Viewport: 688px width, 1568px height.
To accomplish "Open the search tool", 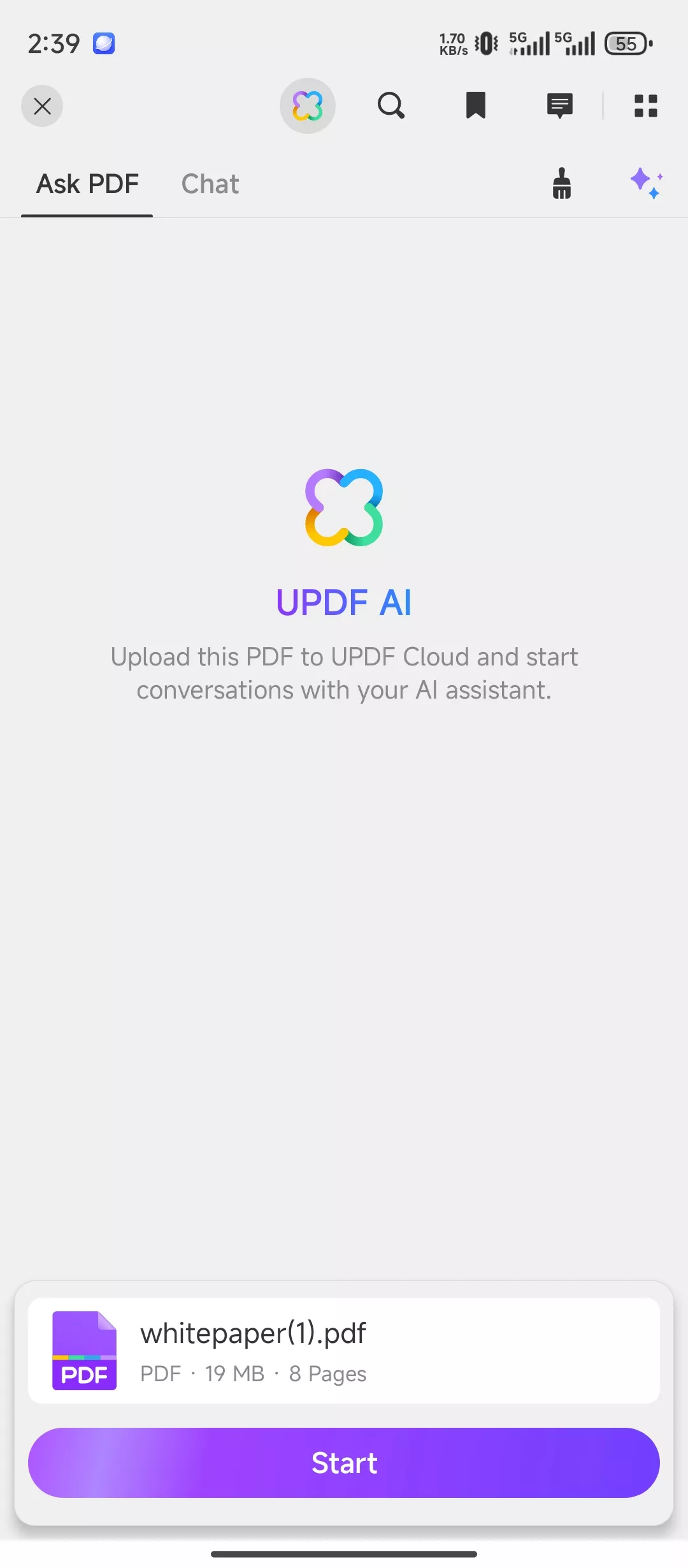I will click(391, 106).
